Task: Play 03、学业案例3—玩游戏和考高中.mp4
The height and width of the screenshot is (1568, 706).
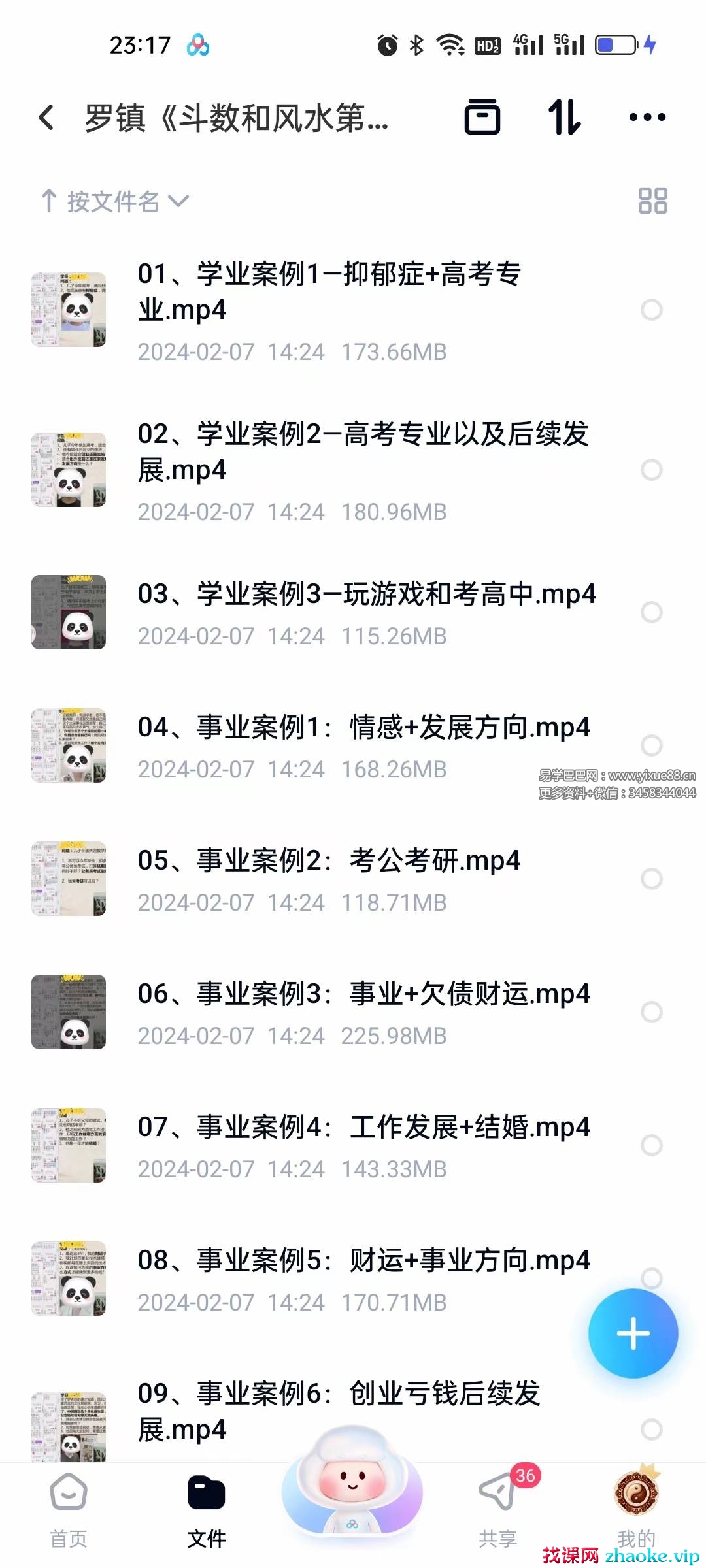Action: point(366,595)
